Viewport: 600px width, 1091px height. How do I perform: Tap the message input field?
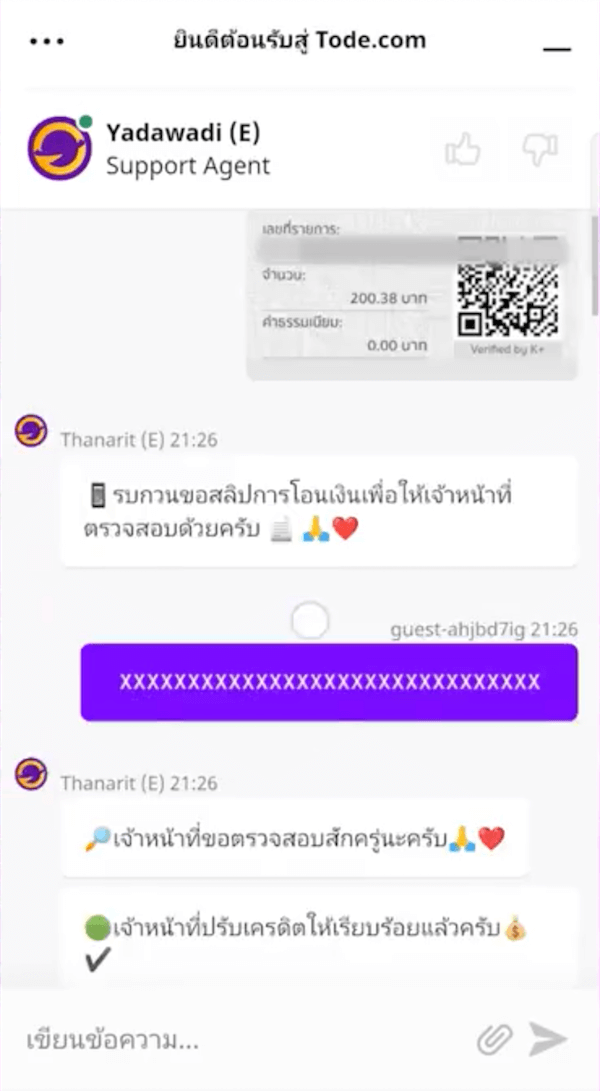(244, 1040)
